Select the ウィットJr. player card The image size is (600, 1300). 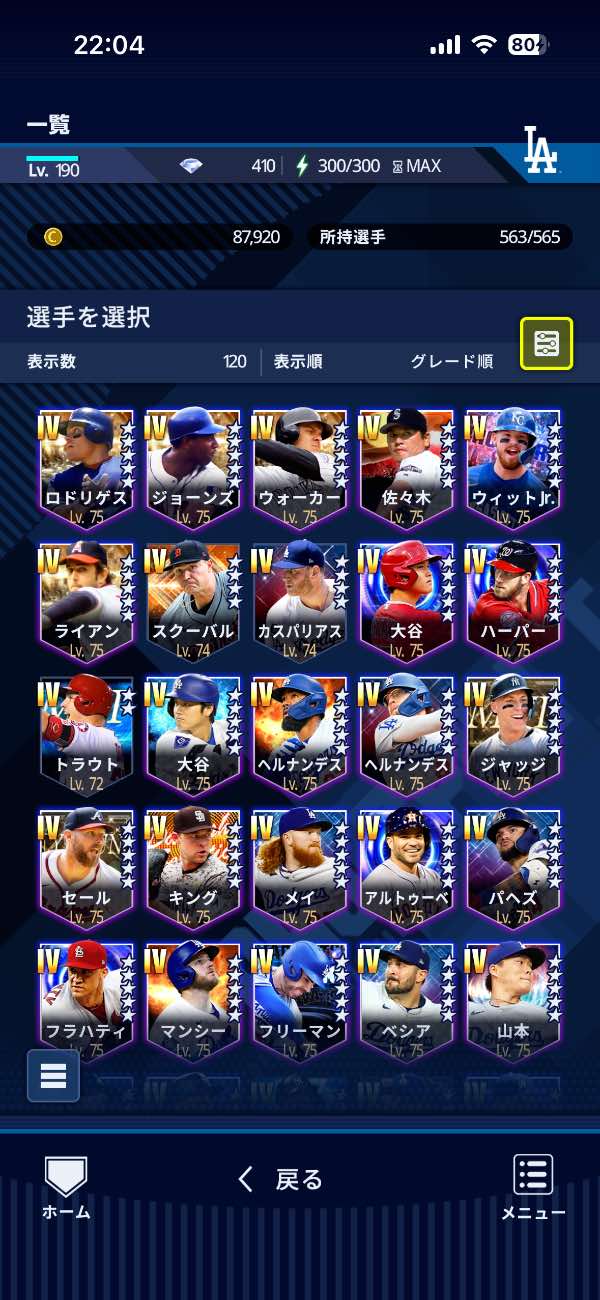(x=513, y=465)
